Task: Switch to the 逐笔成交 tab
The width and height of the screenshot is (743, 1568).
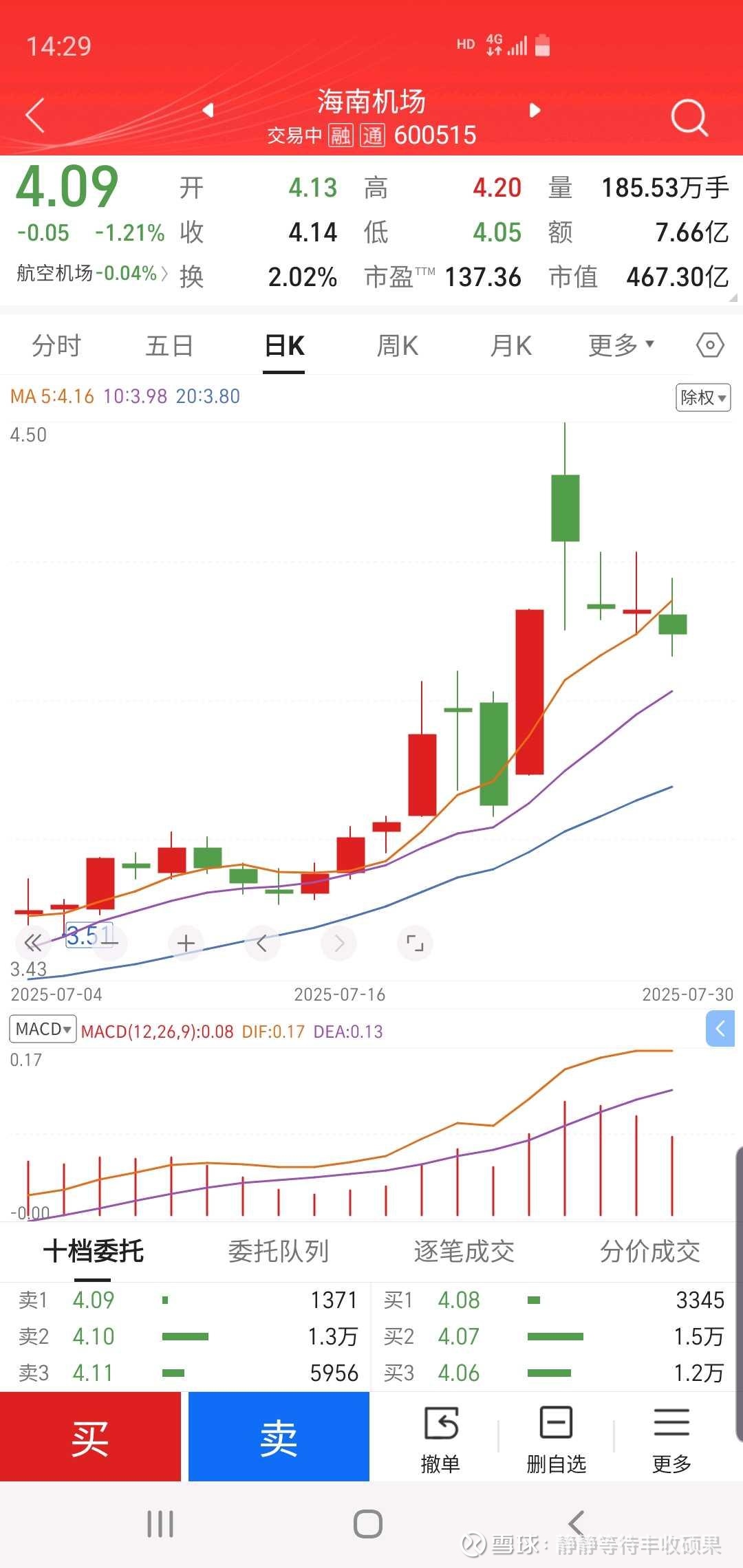Action: (464, 1251)
